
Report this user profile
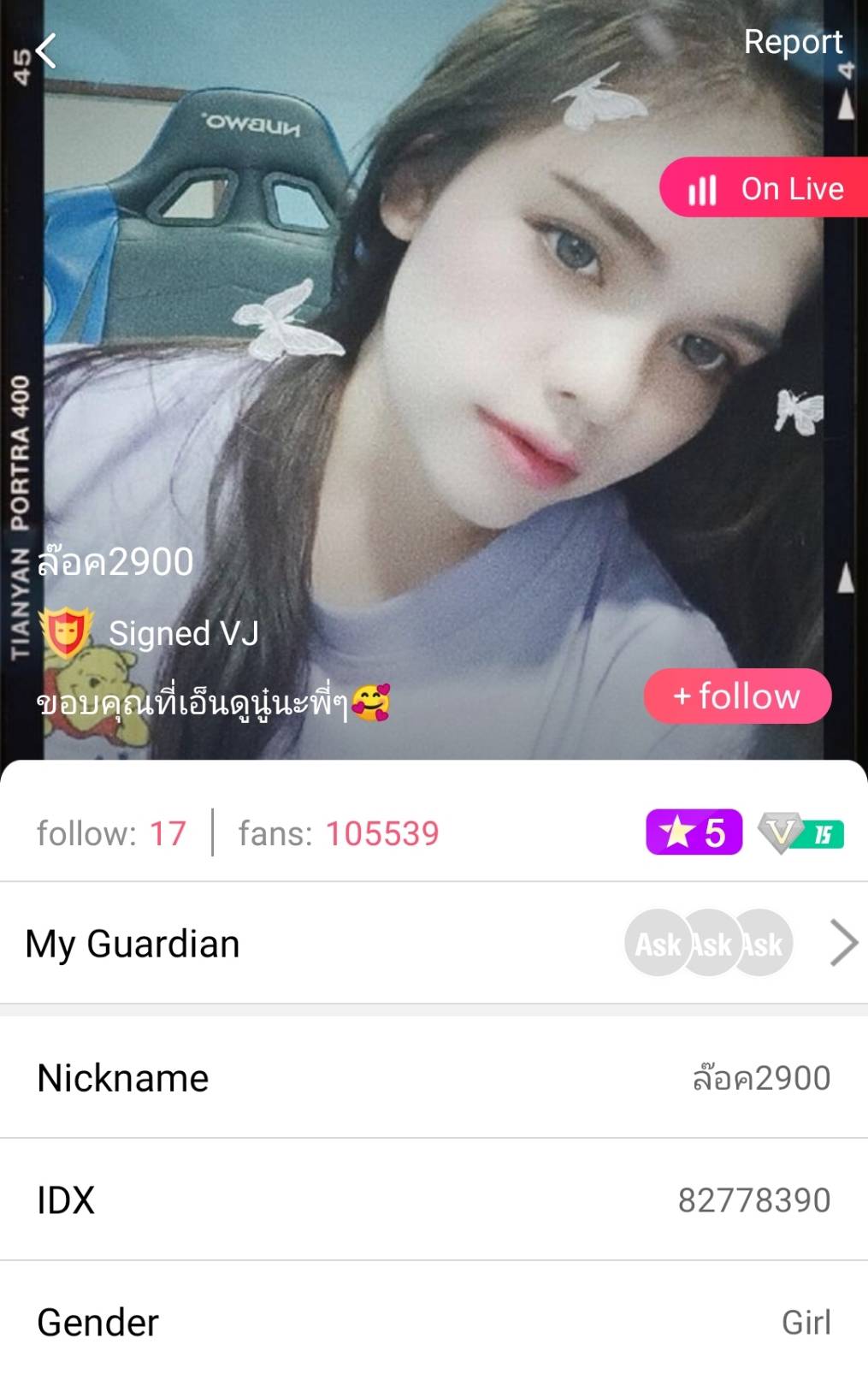coord(792,42)
